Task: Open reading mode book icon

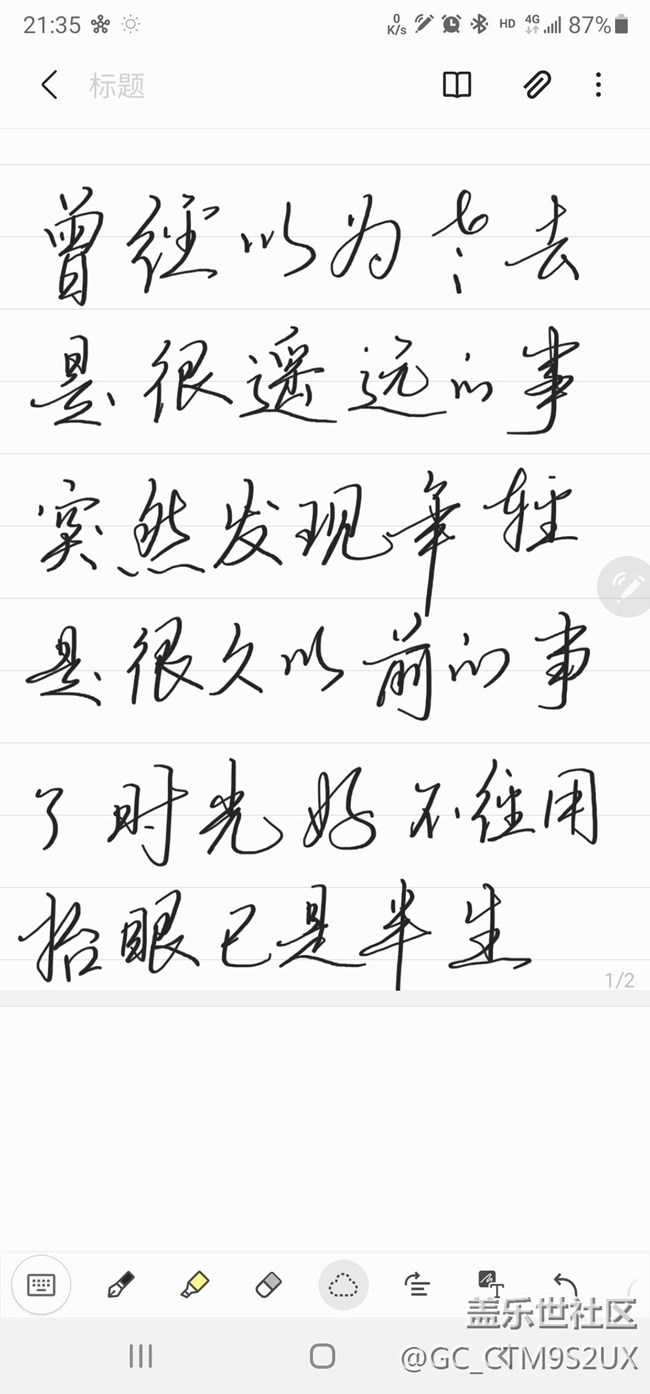Action: pos(457,85)
